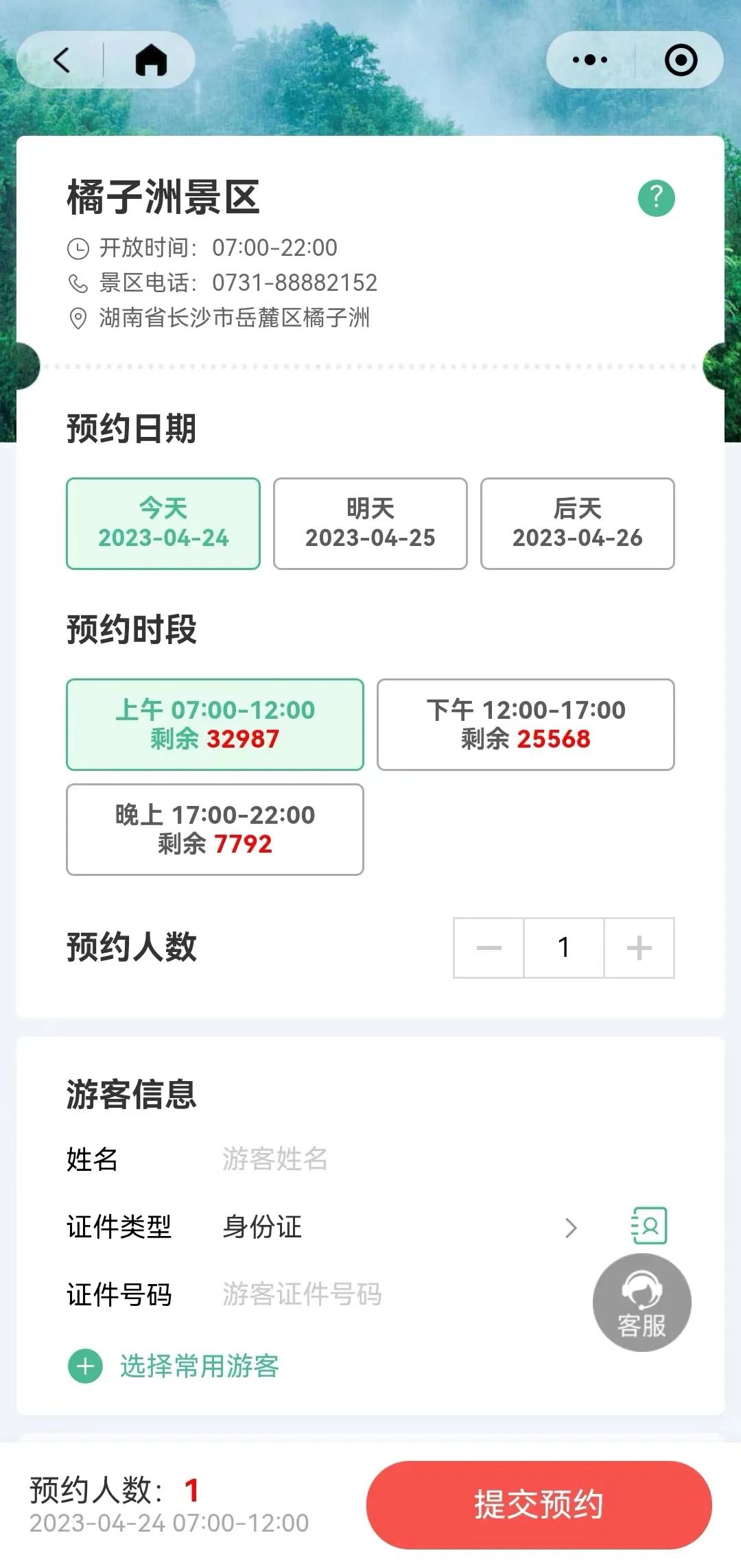The image size is (741, 1568).
Task: Switch to the 下午 12:00-17:00 slot
Action: (x=526, y=724)
